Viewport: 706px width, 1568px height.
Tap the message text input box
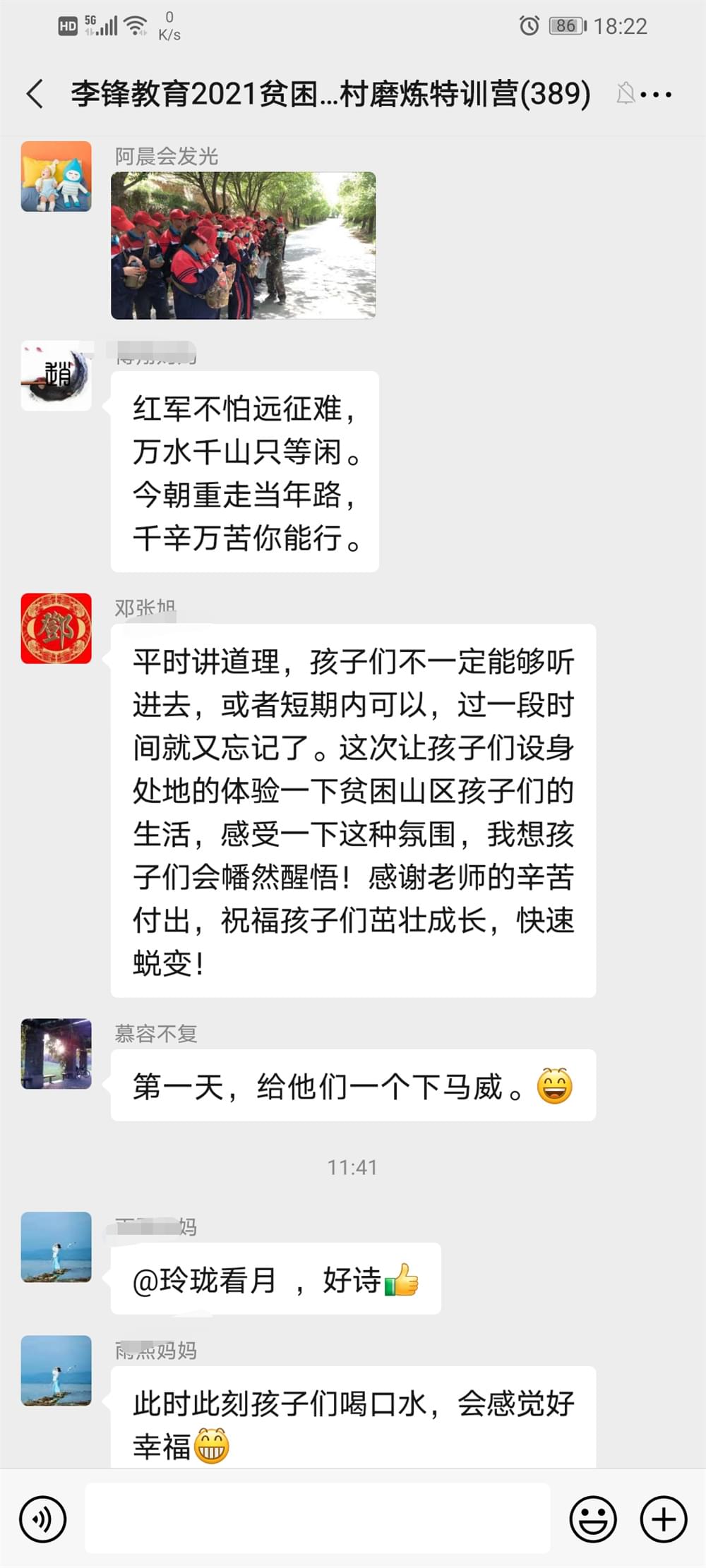(317, 1518)
